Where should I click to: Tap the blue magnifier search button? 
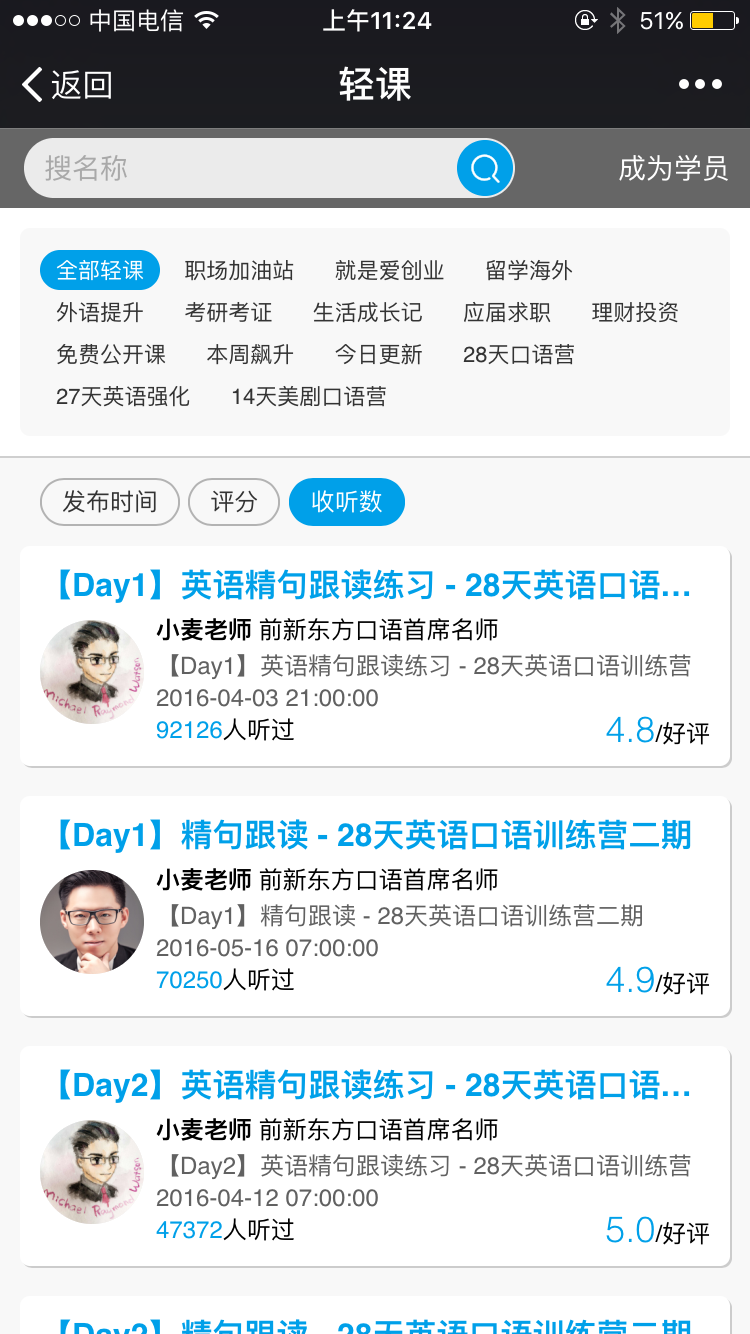point(485,168)
